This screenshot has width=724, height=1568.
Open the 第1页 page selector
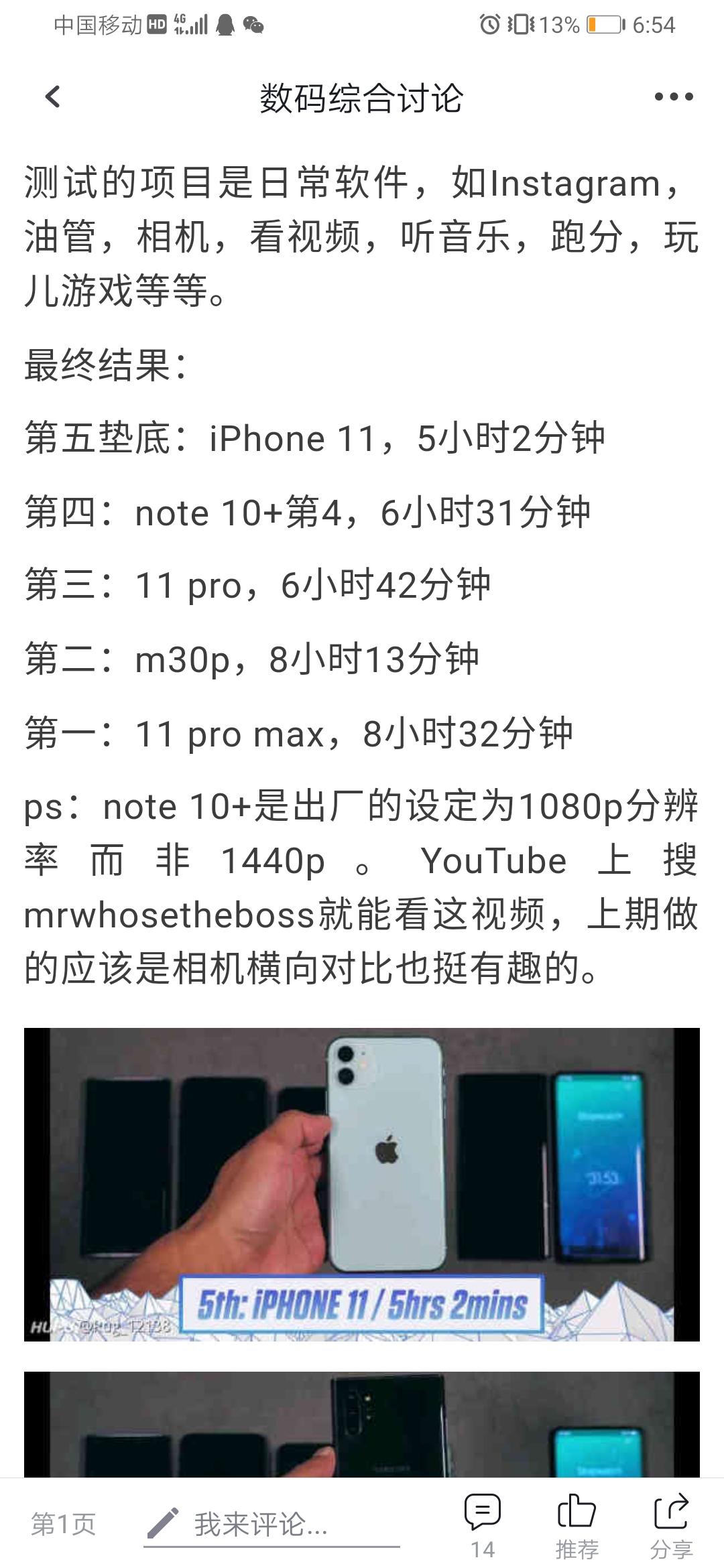(x=64, y=1524)
